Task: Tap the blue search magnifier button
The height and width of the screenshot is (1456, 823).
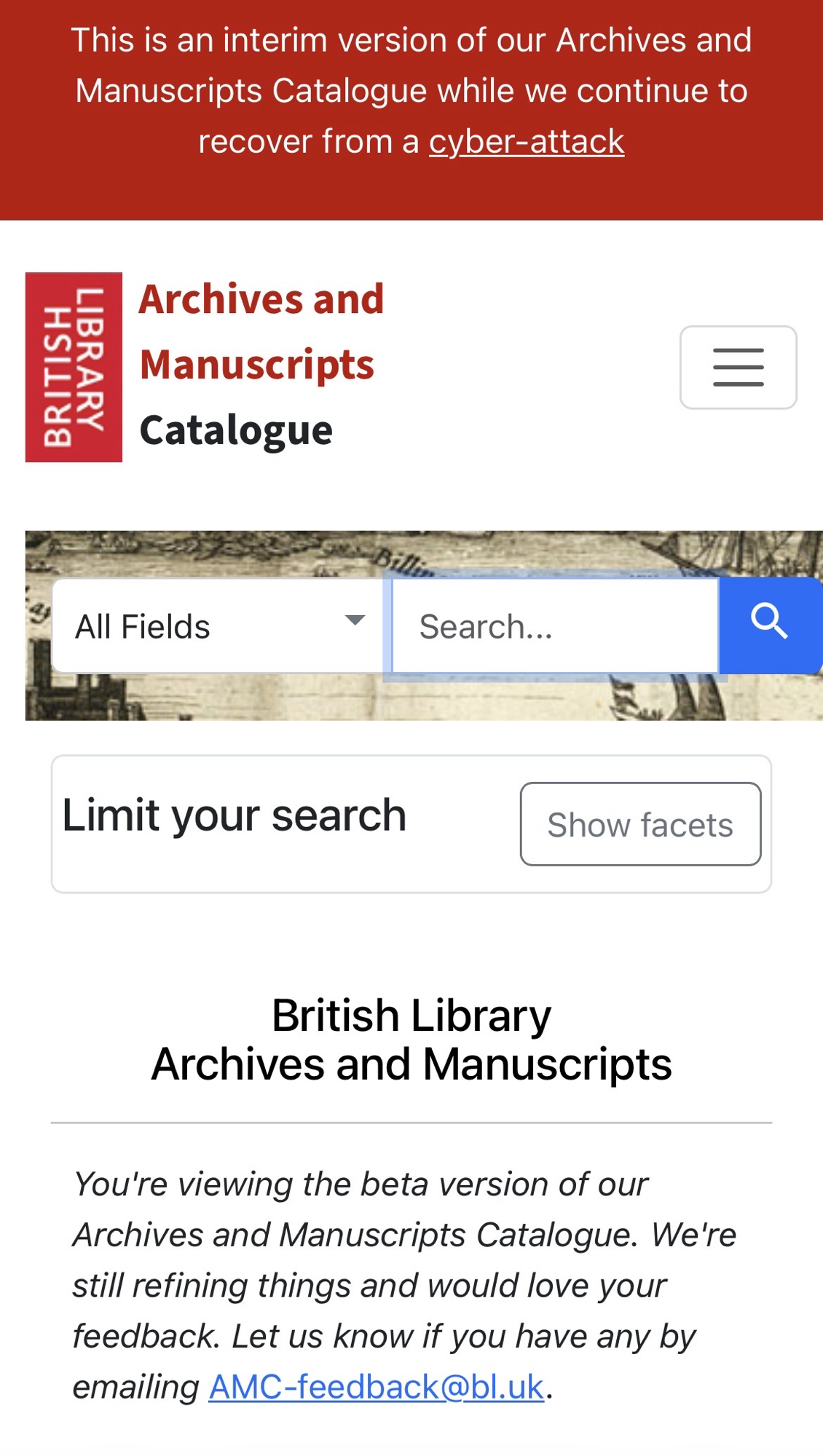Action: 769,625
